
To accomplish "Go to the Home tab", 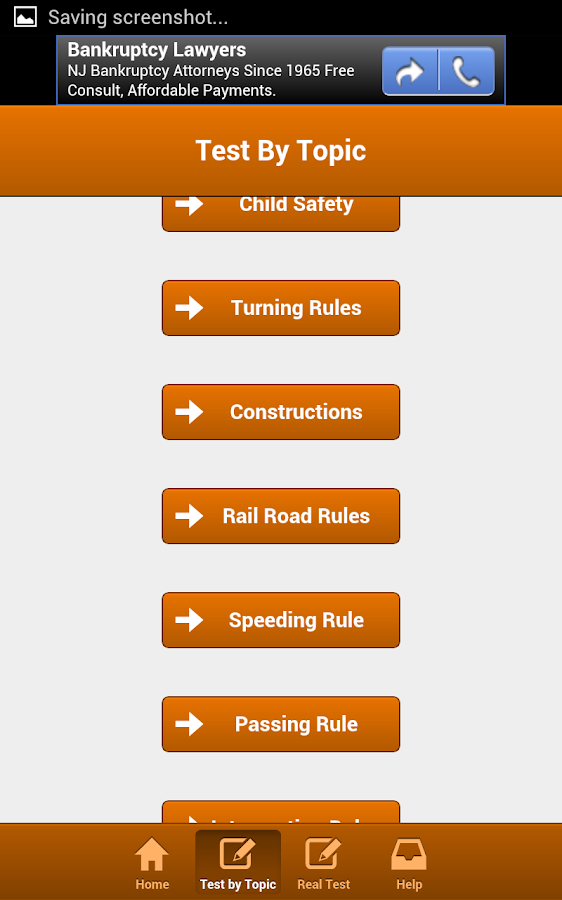I will [152, 863].
